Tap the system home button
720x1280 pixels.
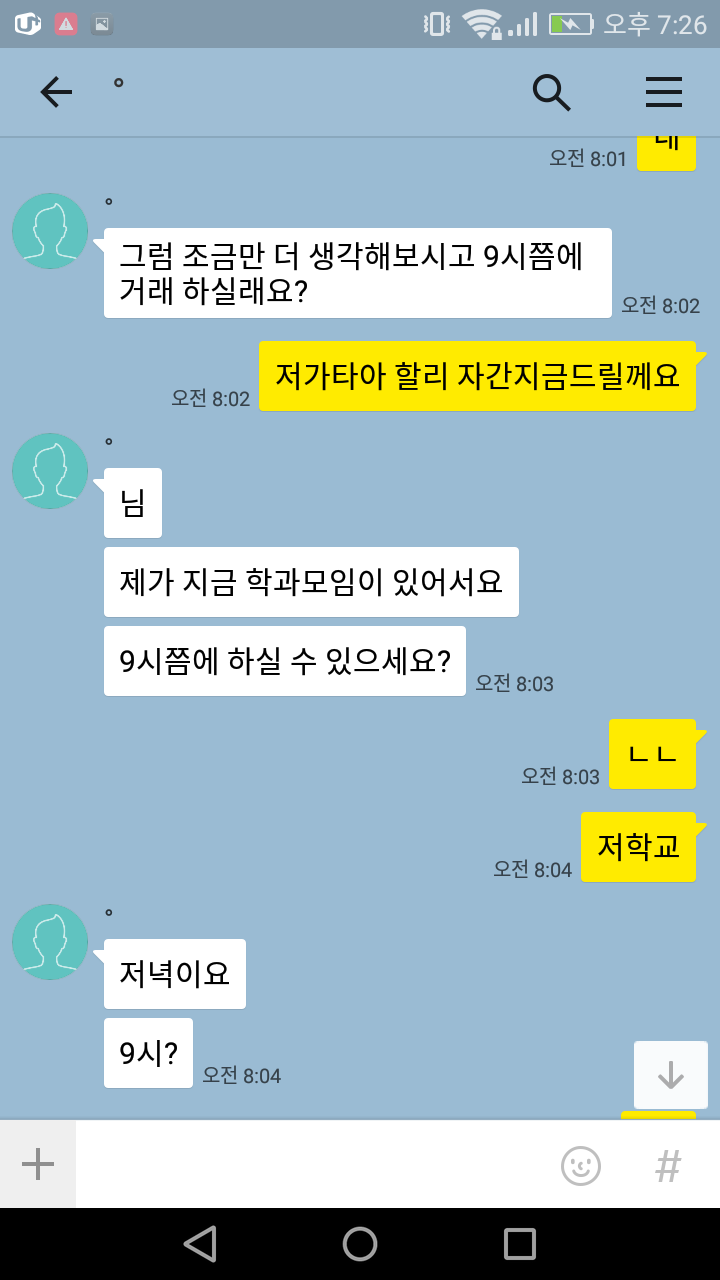[360, 1244]
